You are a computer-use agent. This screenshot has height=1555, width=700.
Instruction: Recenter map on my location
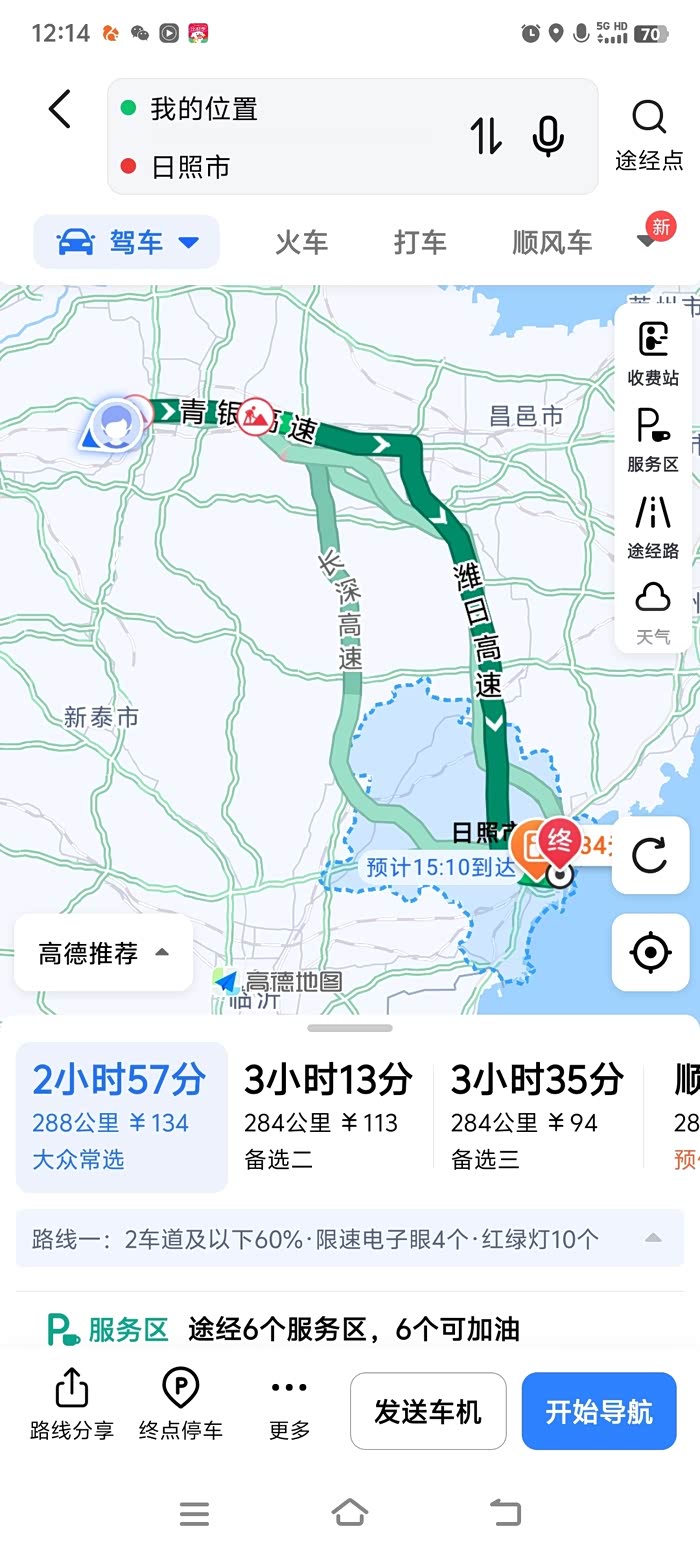tap(650, 952)
